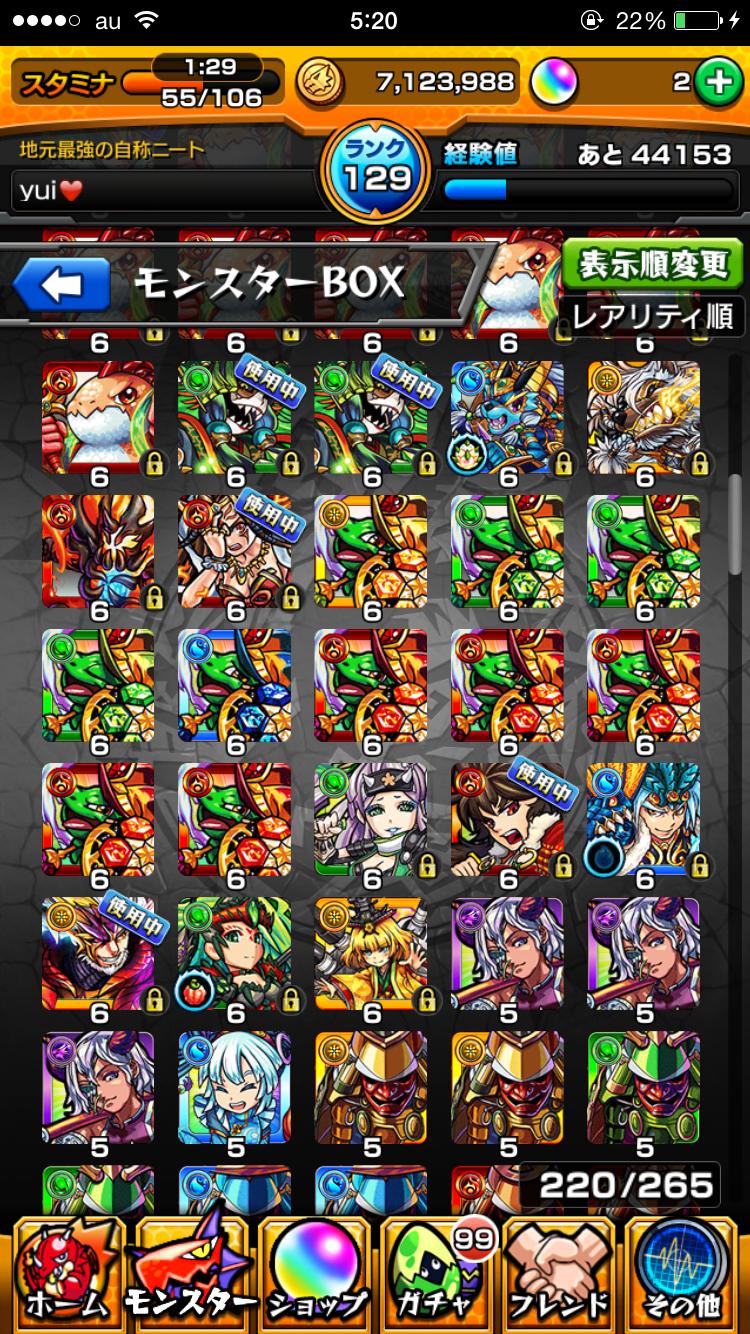Switch to the ホーム tab
This screenshot has height=1334, width=750.
click(x=64, y=1272)
